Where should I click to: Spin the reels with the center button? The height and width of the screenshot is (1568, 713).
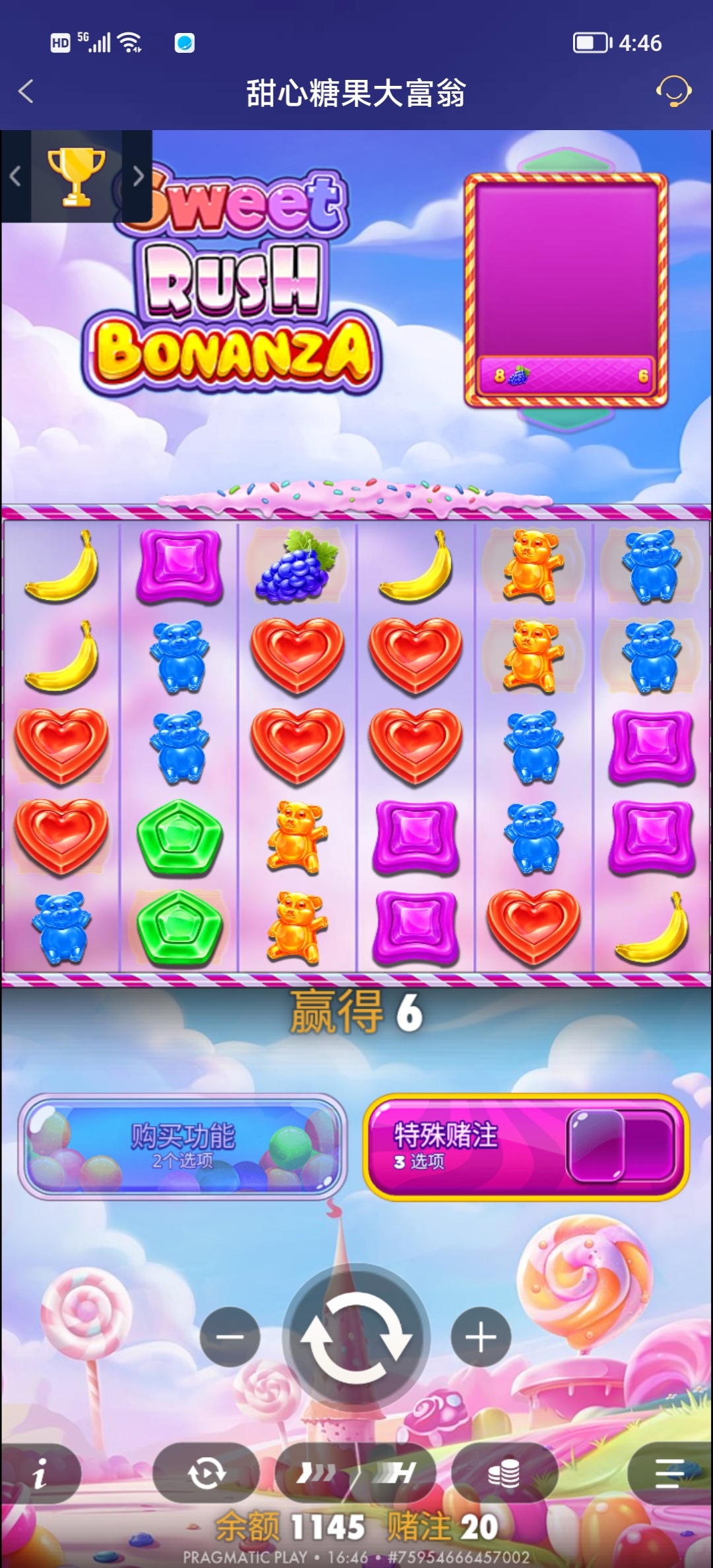click(356, 1337)
